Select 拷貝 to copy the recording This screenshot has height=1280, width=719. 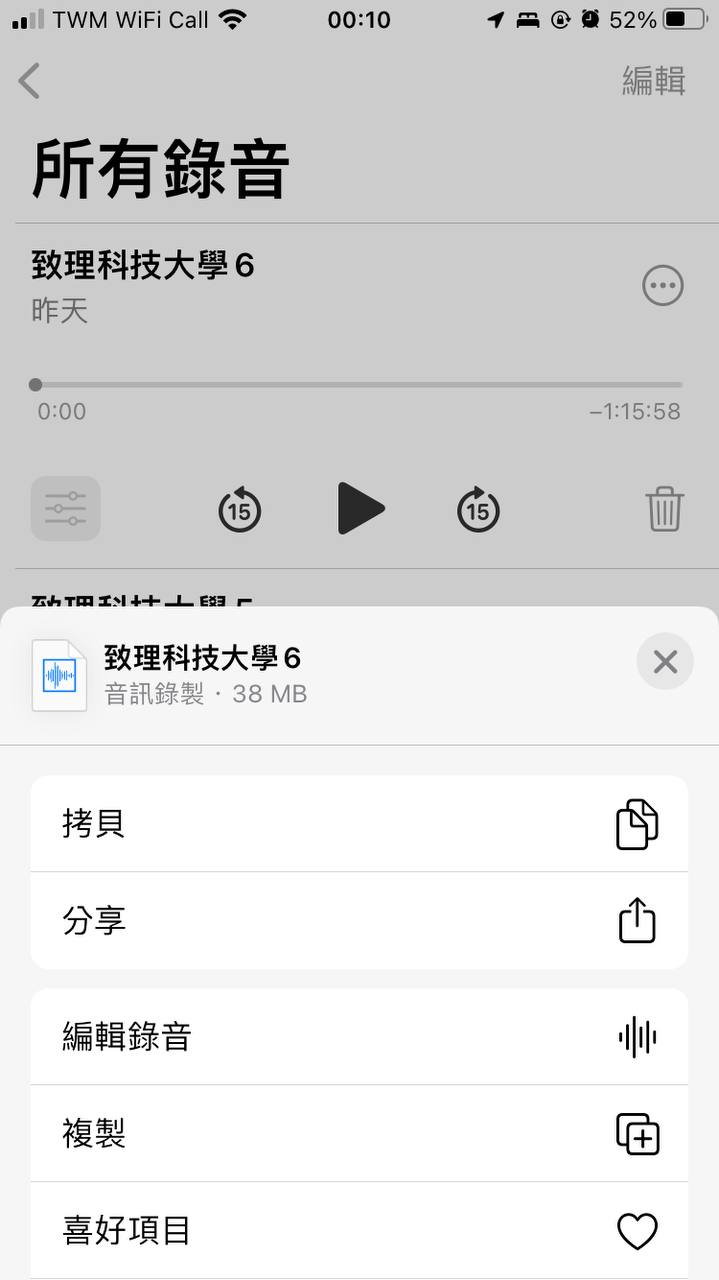(x=359, y=824)
